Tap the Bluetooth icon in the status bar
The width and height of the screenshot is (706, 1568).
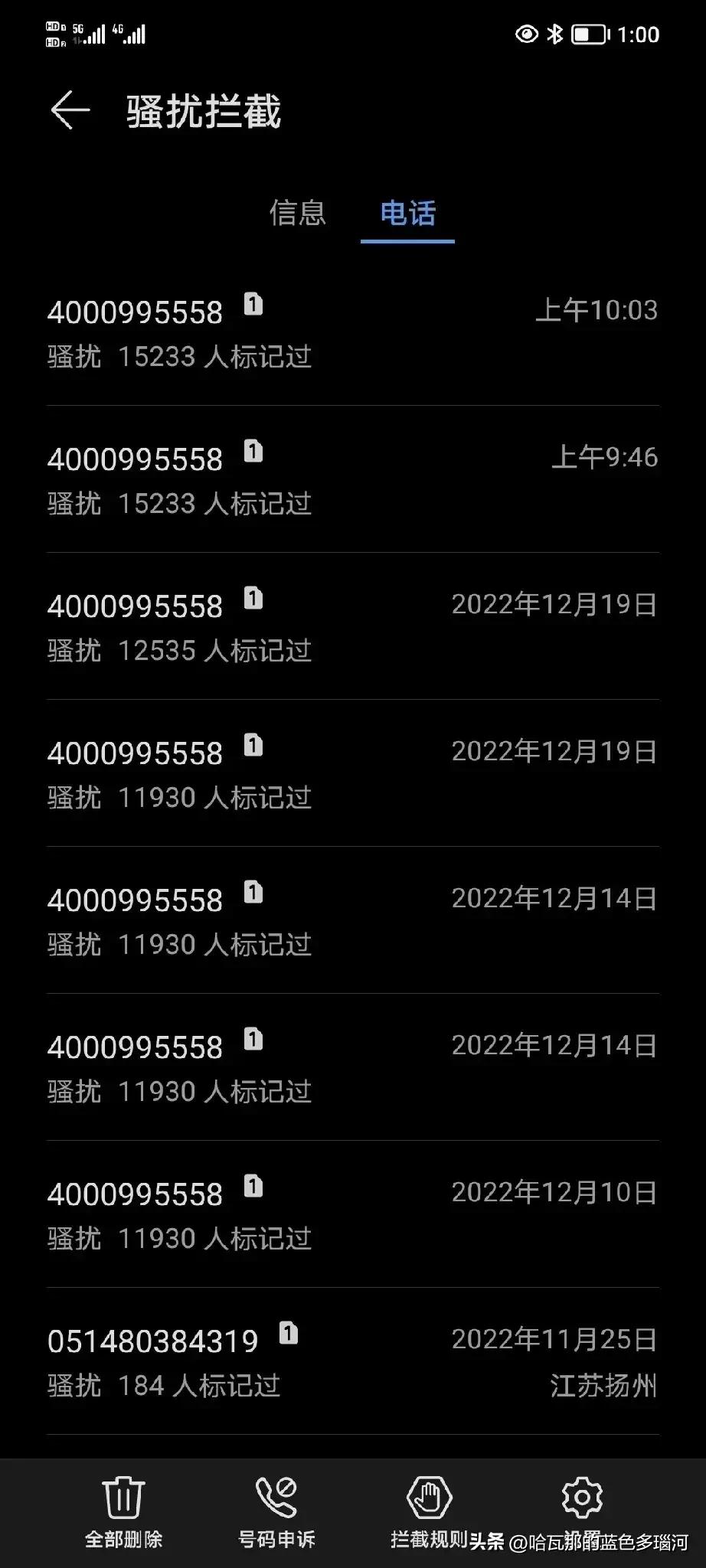(556, 34)
